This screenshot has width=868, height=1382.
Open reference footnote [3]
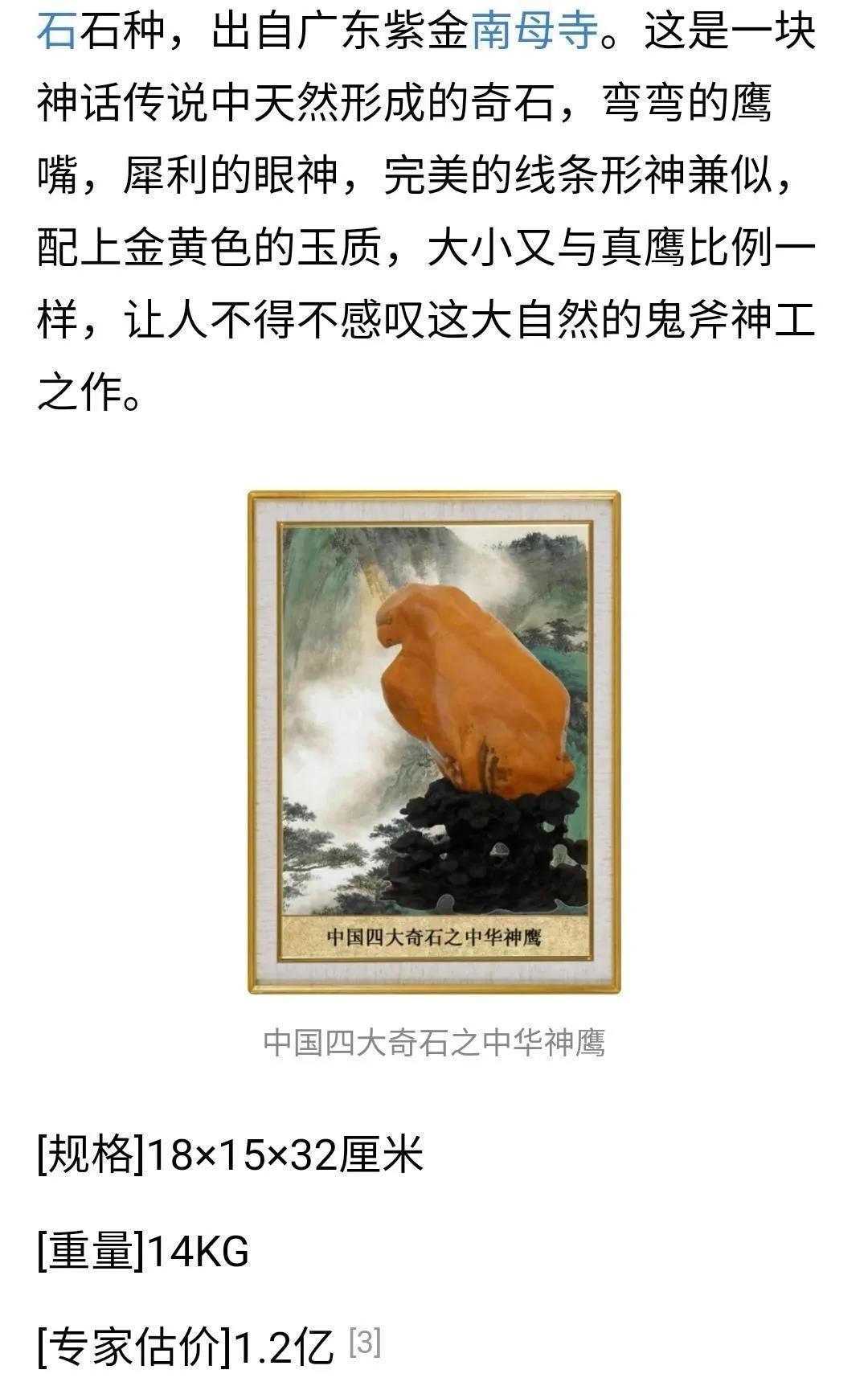tap(365, 1342)
